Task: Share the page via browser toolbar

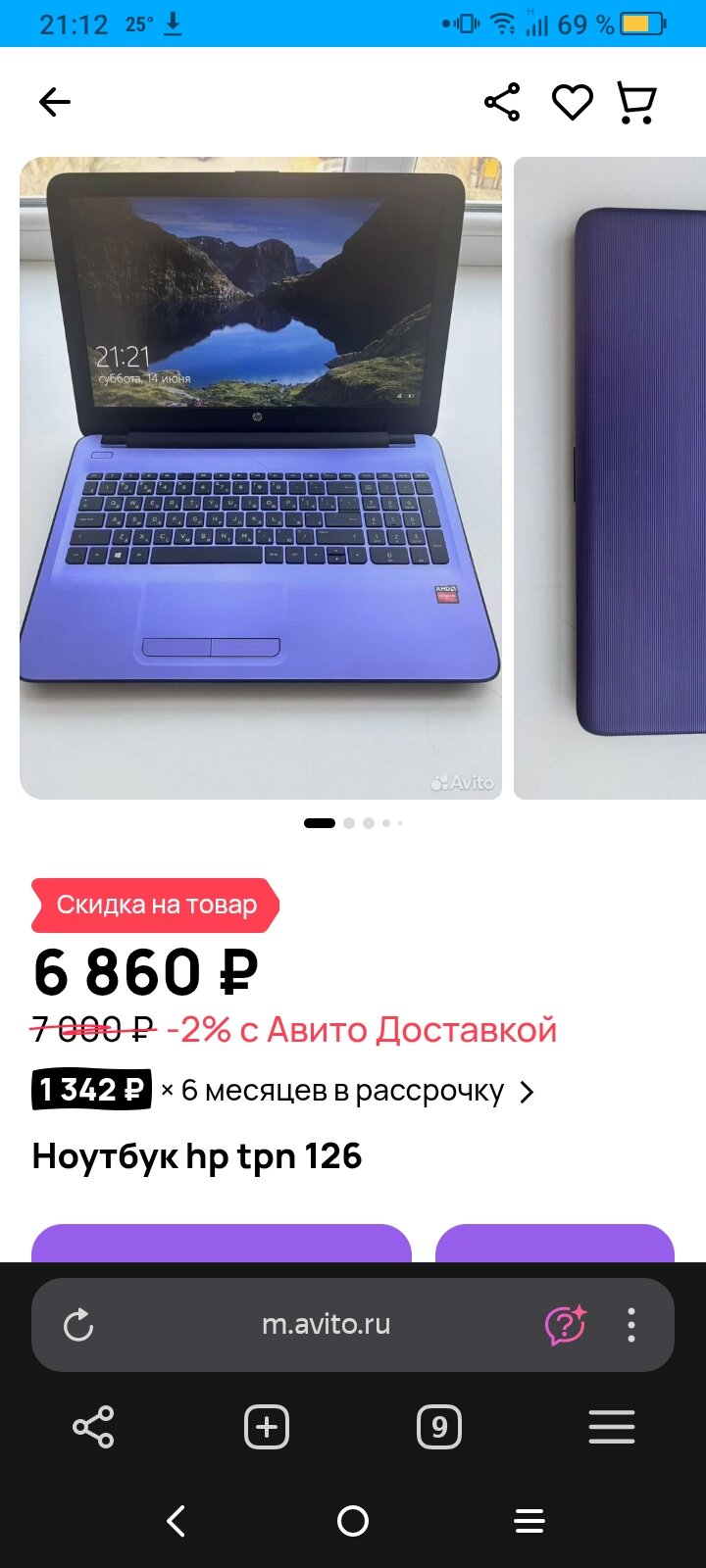Action: click(x=94, y=1427)
